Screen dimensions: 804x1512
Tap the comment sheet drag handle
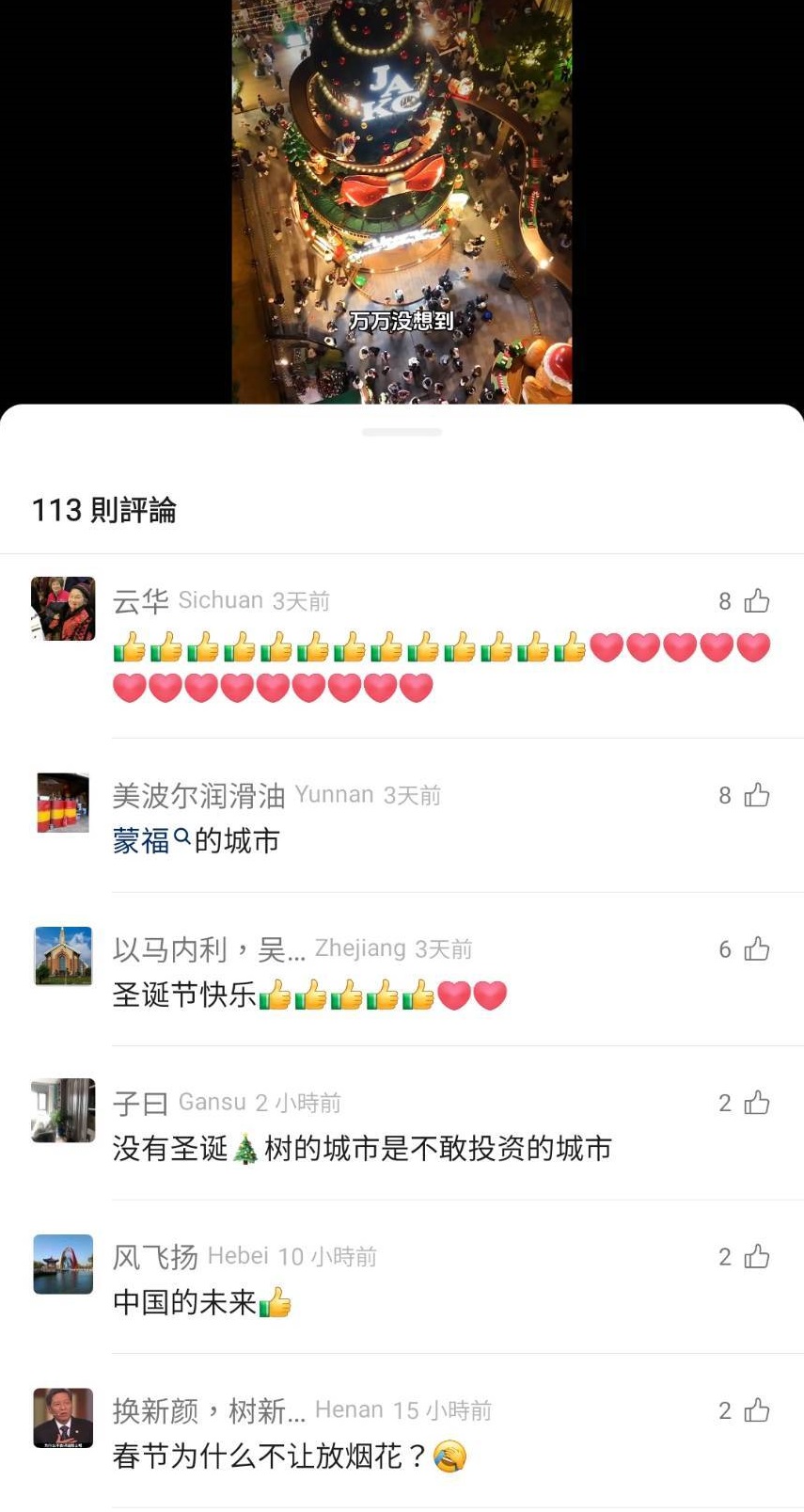402,433
